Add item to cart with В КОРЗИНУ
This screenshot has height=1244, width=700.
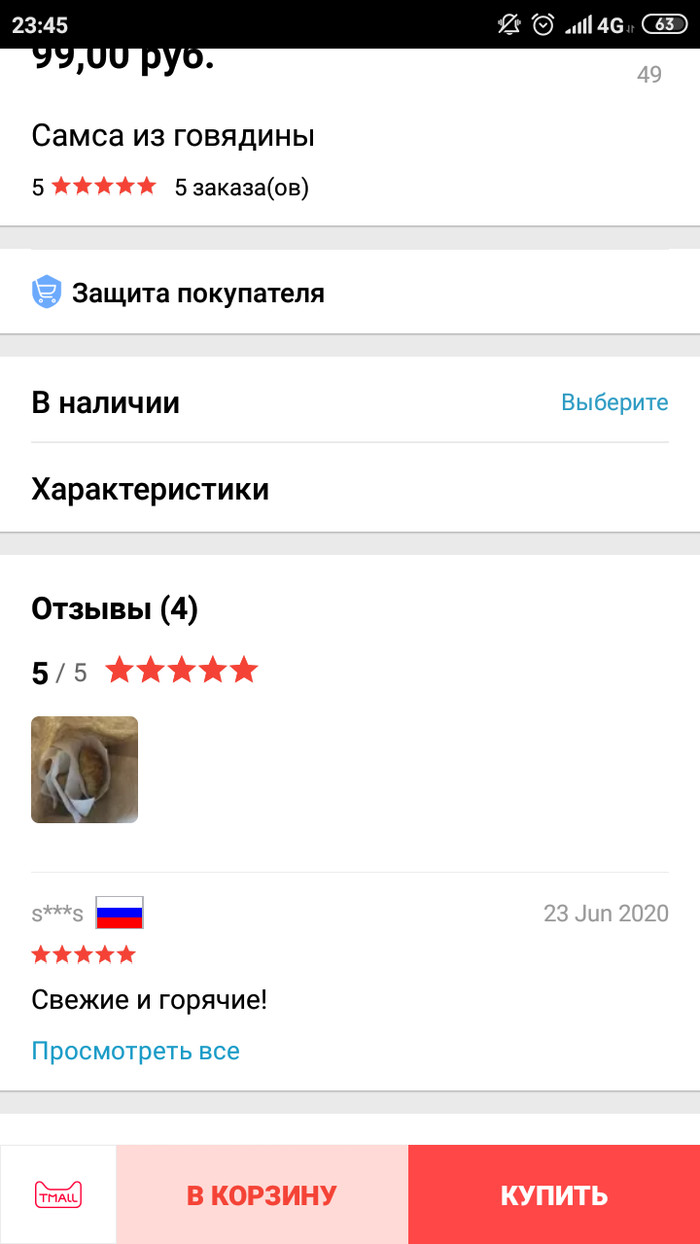click(x=262, y=1194)
